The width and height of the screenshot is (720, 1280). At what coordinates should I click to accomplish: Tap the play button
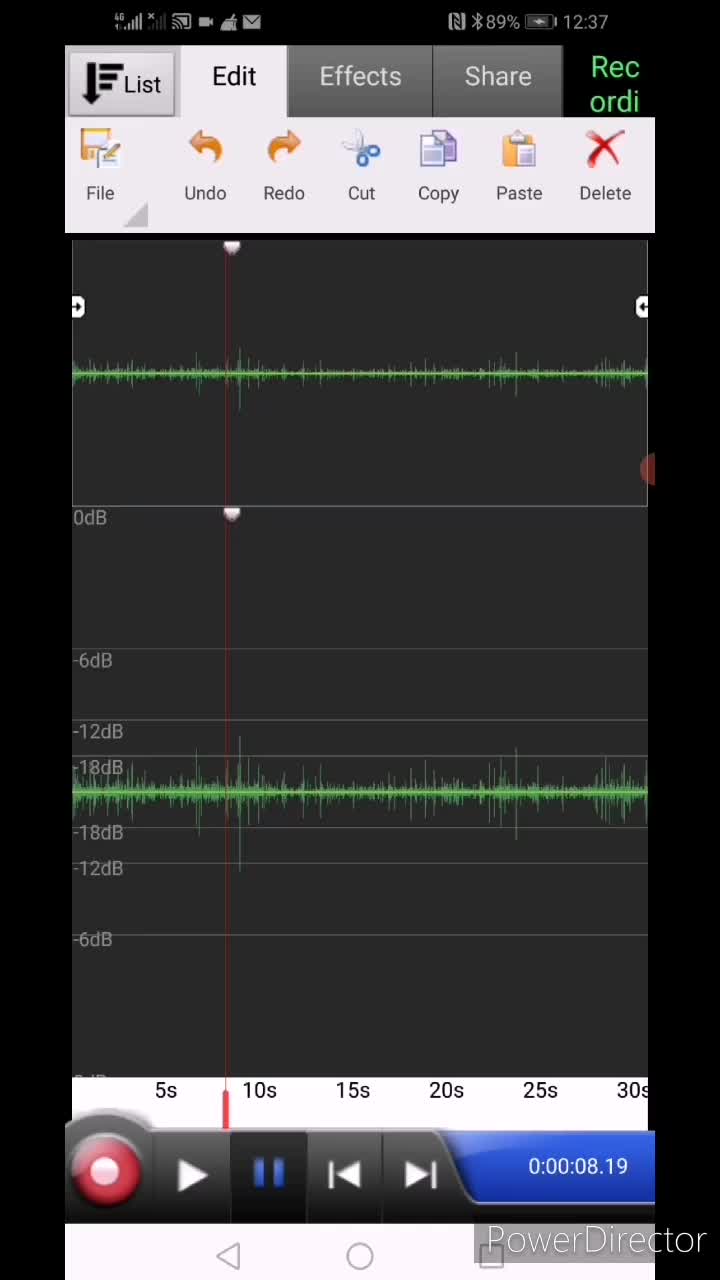coord(191,1175)
